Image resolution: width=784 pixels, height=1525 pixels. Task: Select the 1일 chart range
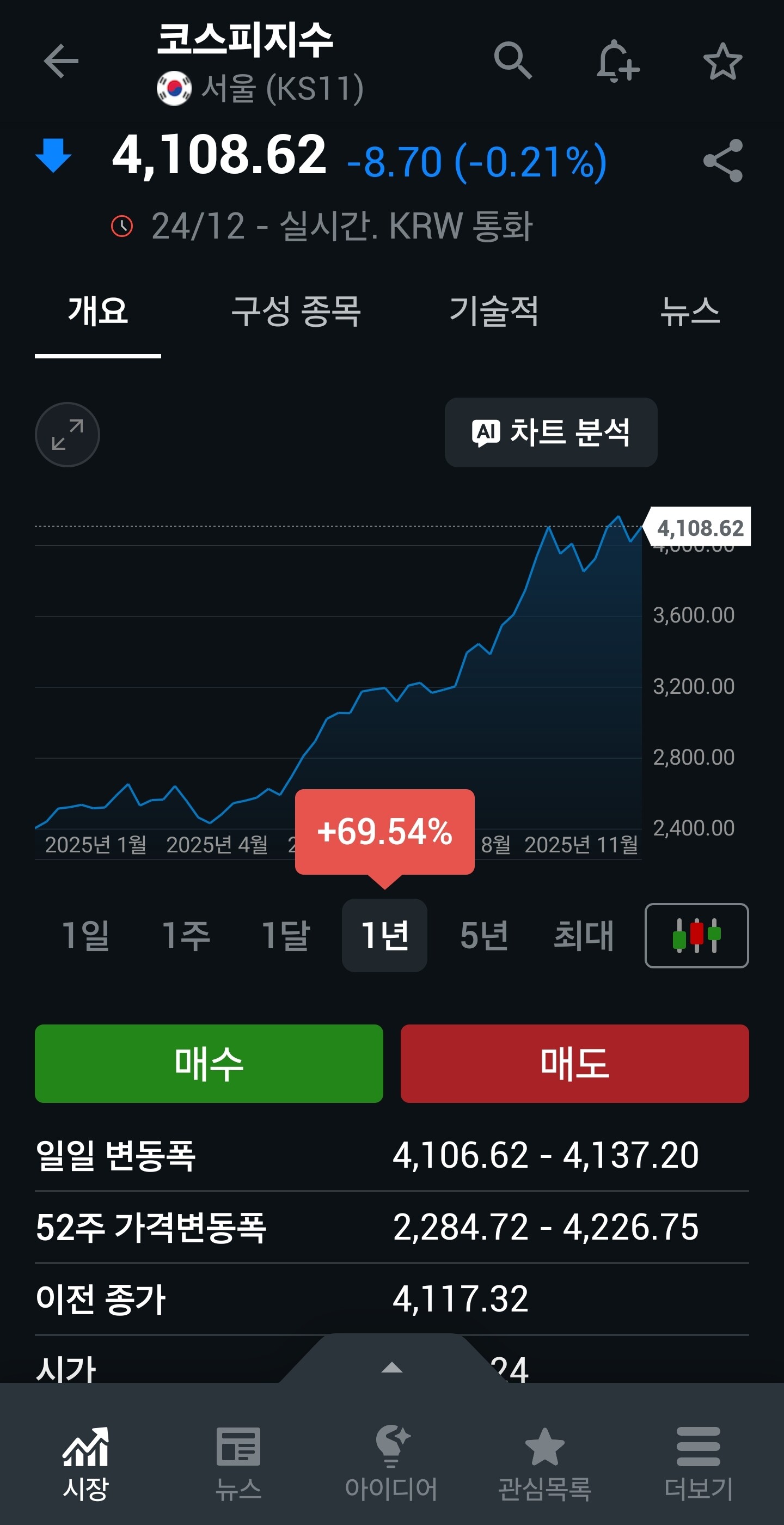coord(86,935)
